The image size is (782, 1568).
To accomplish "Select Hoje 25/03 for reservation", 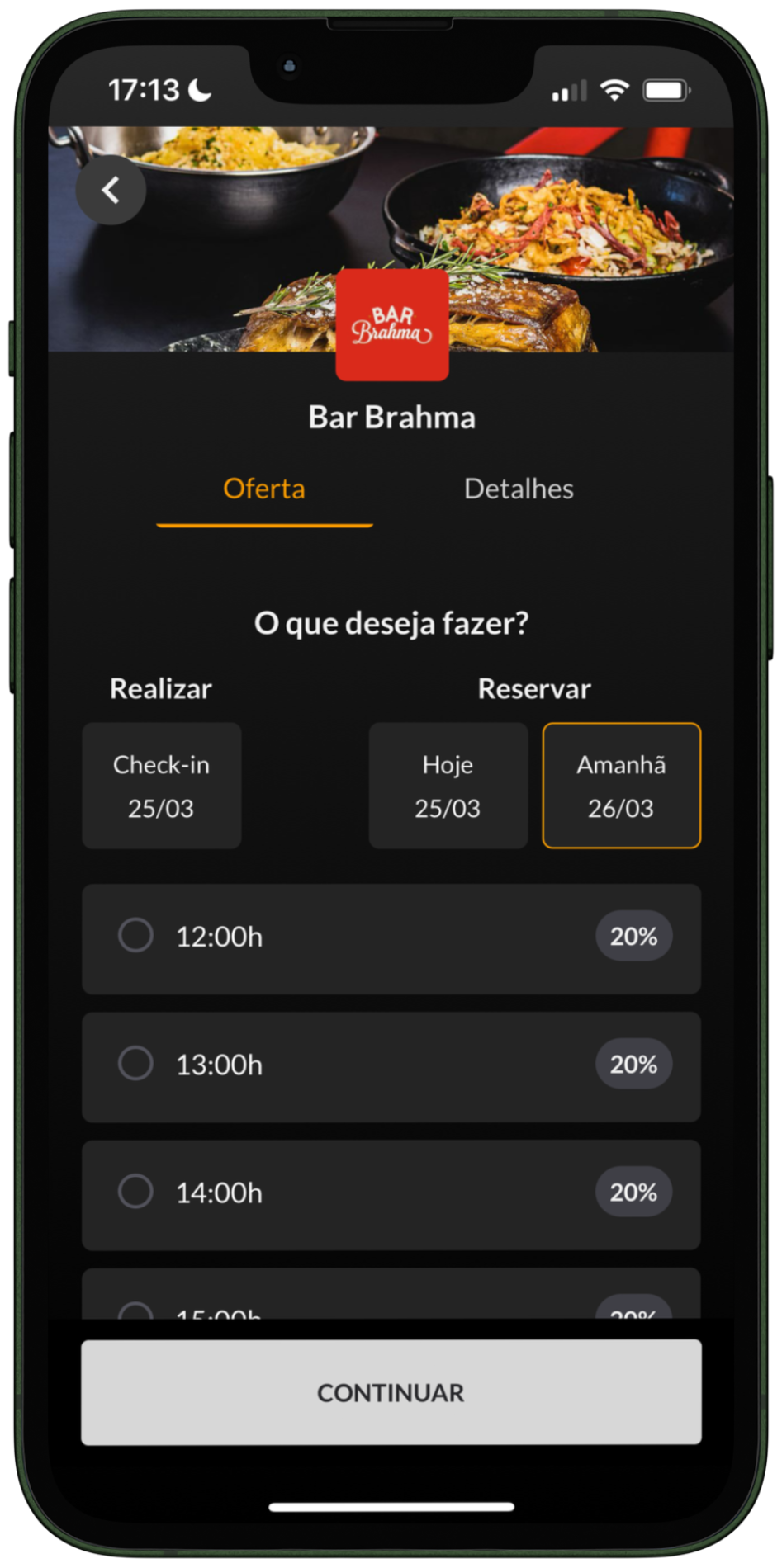I will coord(448,786).
